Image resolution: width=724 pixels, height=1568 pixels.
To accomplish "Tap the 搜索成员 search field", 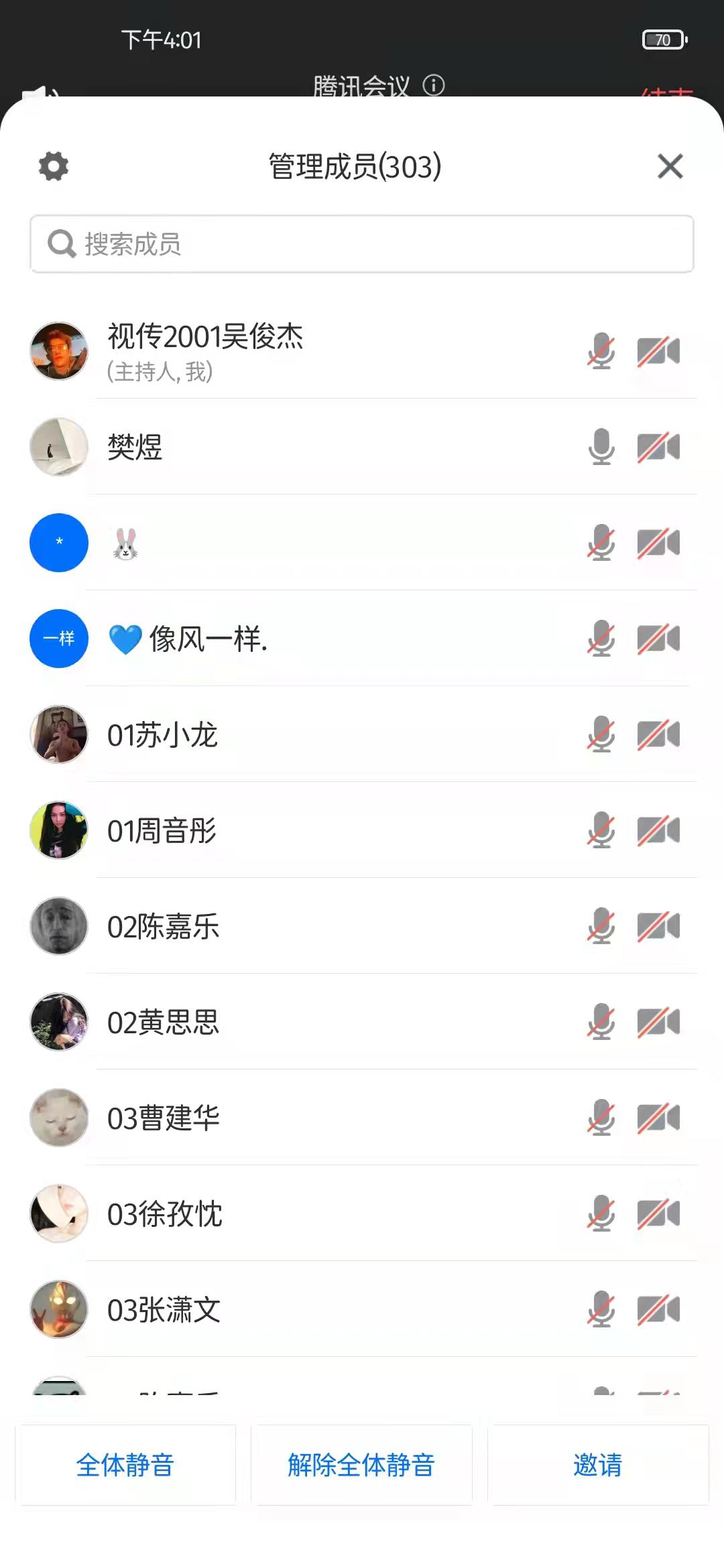I will click(362, 244).
